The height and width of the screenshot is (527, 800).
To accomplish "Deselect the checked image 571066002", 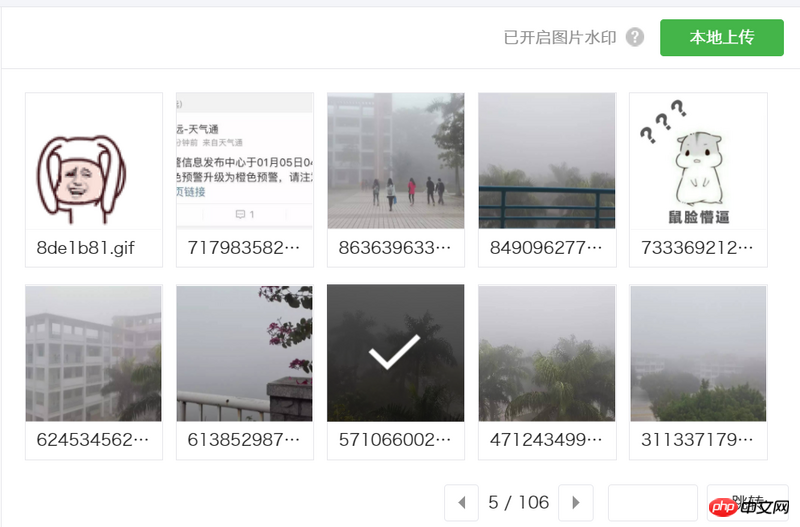I will (x=396, y=353).
